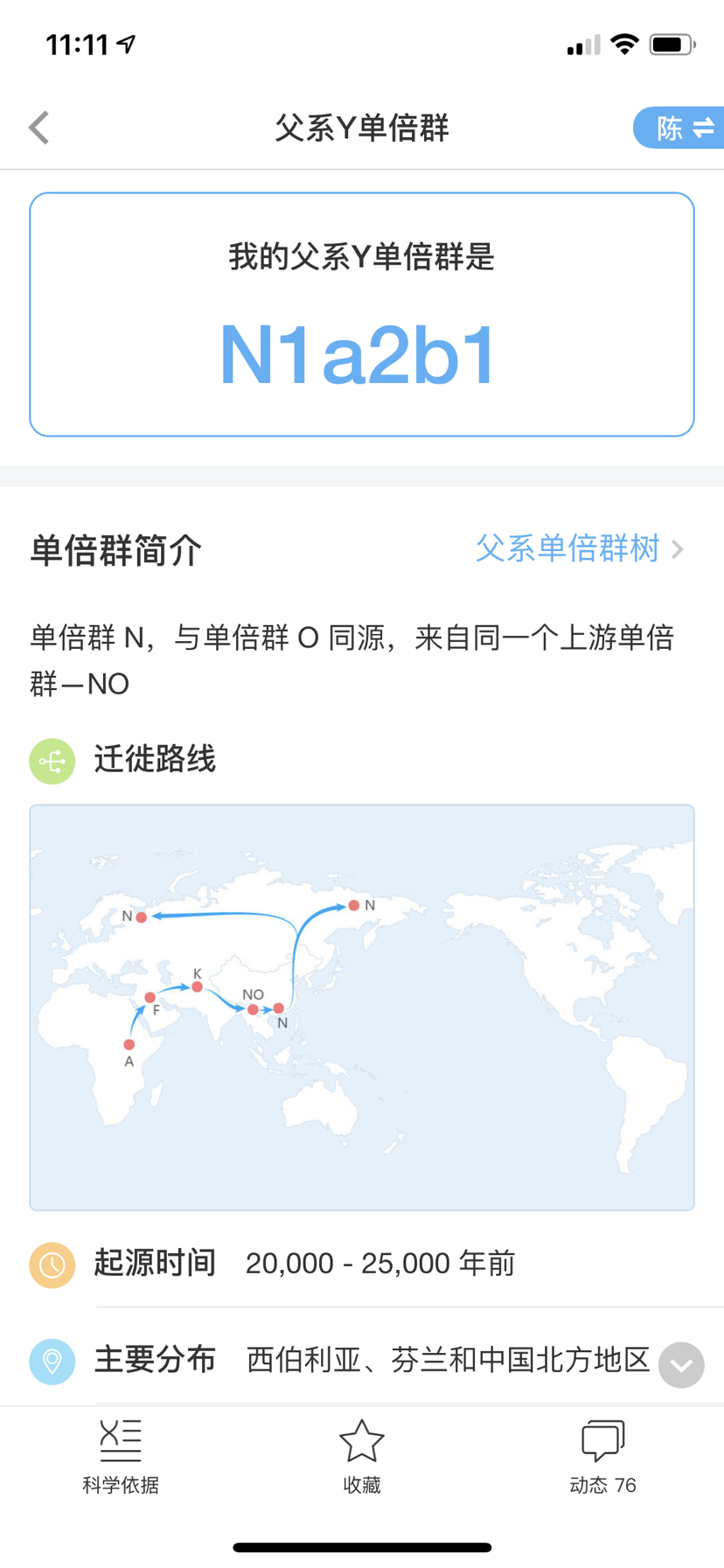Open the 迁徙路线 migration map
724x1568 pixels.
pos(362,1007)
